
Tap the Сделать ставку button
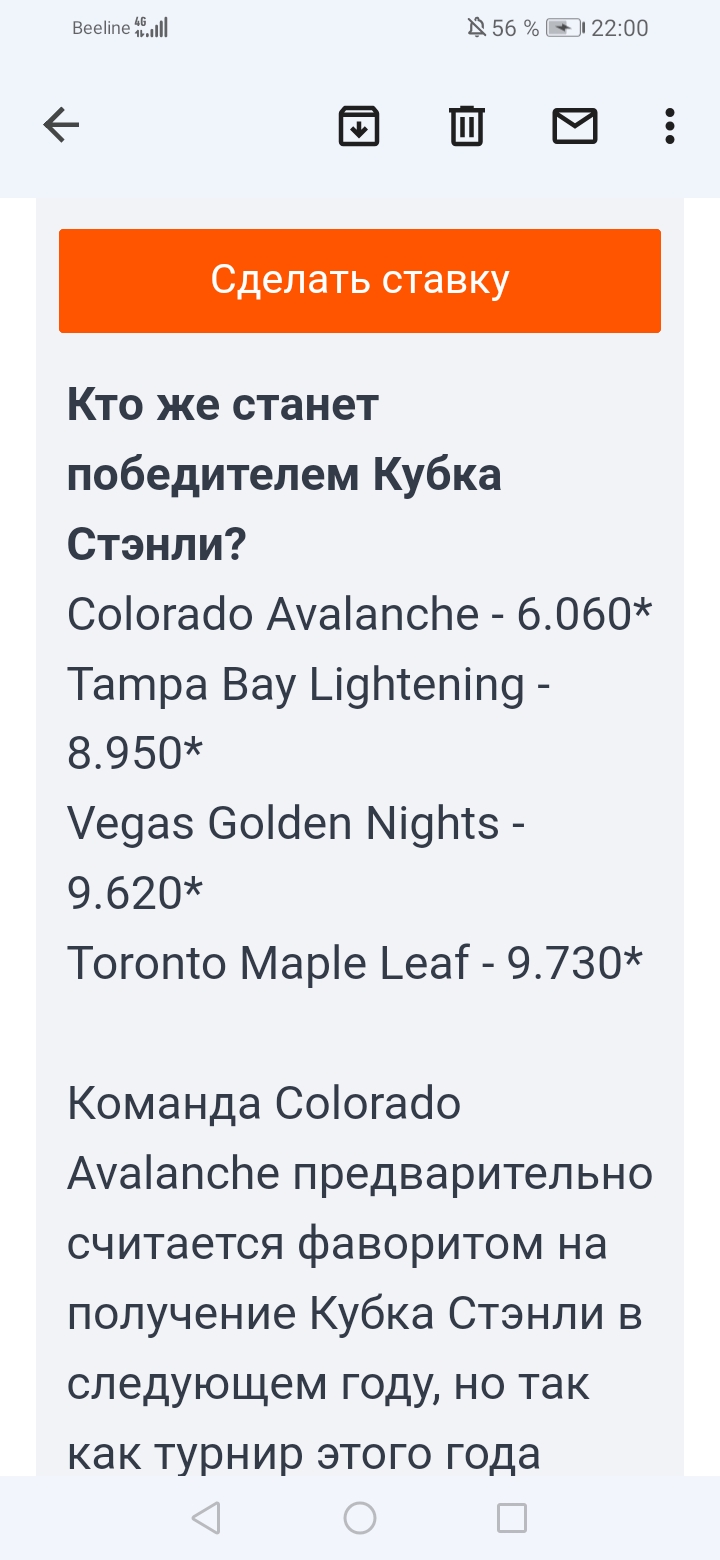360,281
